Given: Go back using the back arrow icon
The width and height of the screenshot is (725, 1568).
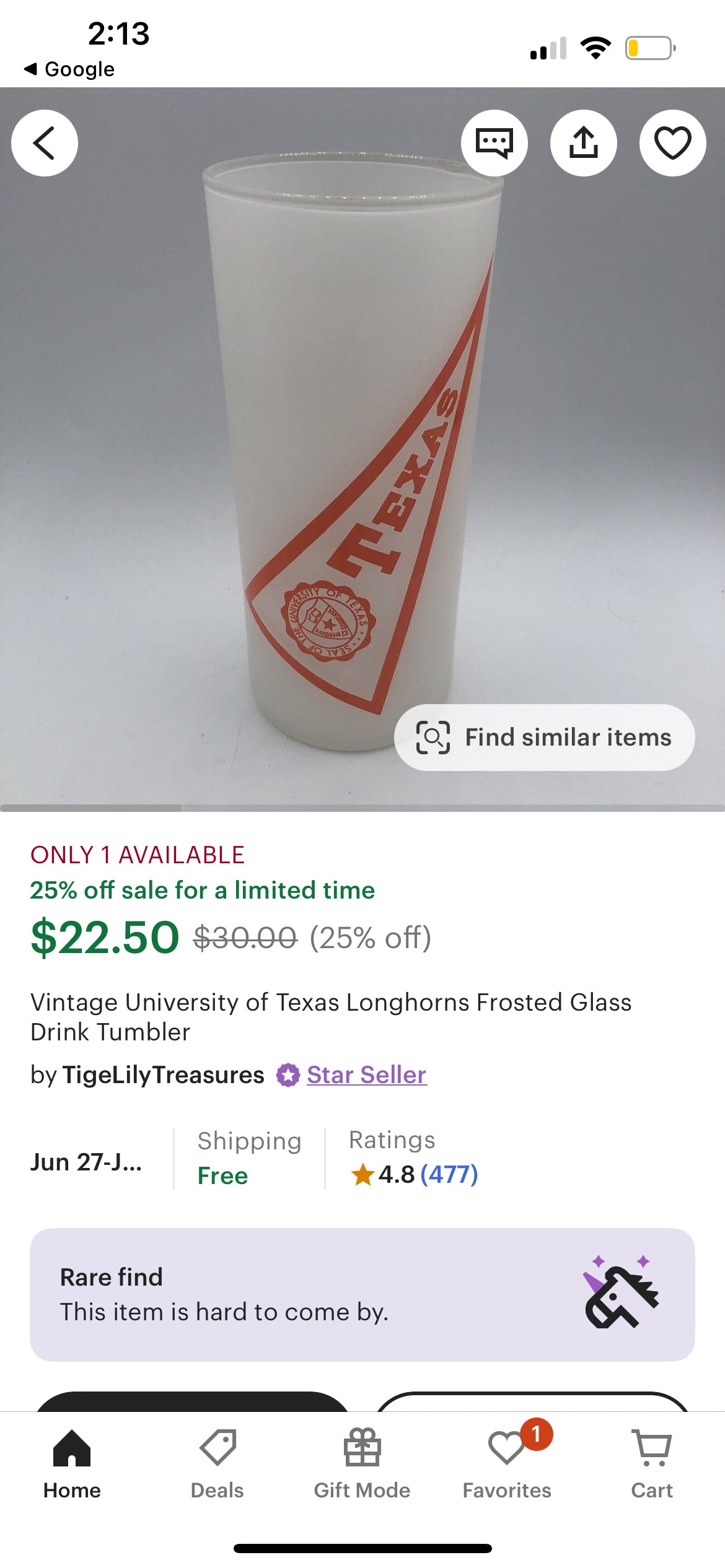Looking at the screenshot, I should (x=44, y=142).
